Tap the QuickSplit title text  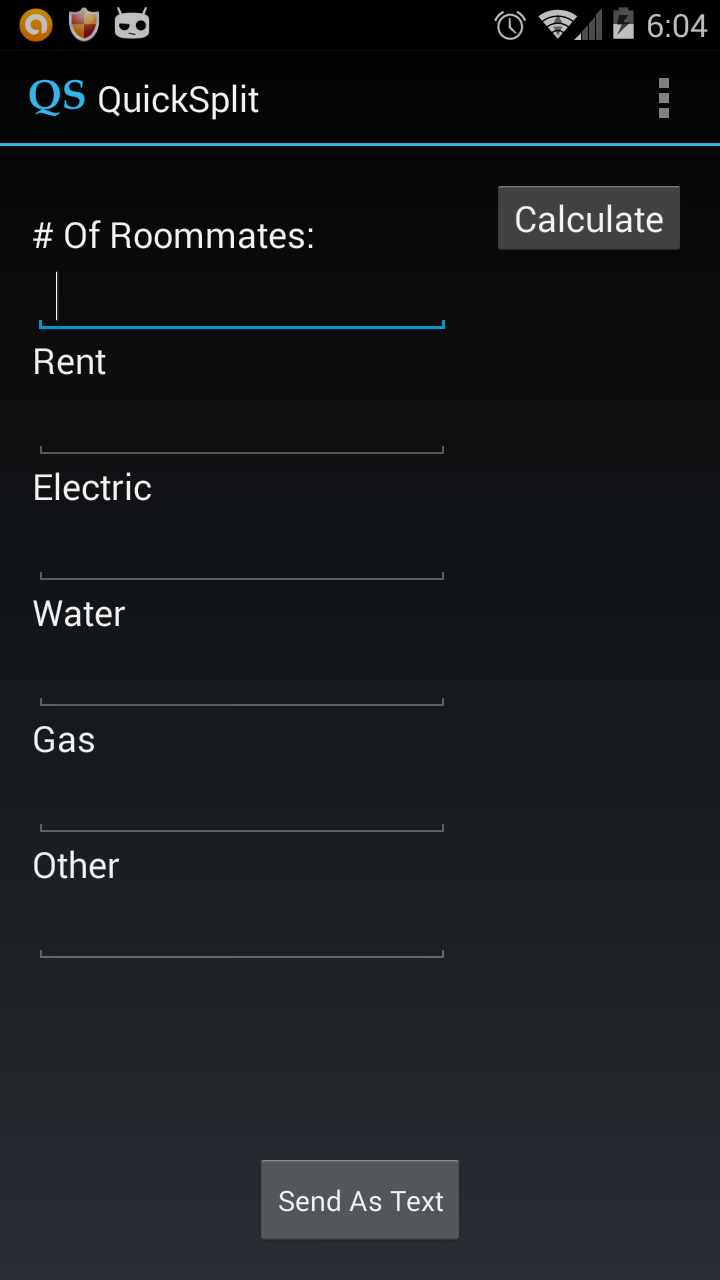[177, 98]
